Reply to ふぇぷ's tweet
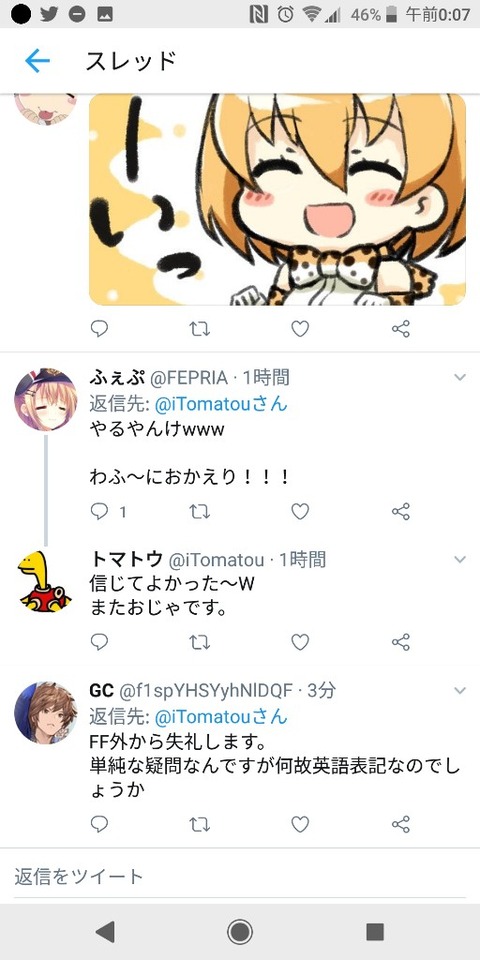480x960 pixels. 99,511
